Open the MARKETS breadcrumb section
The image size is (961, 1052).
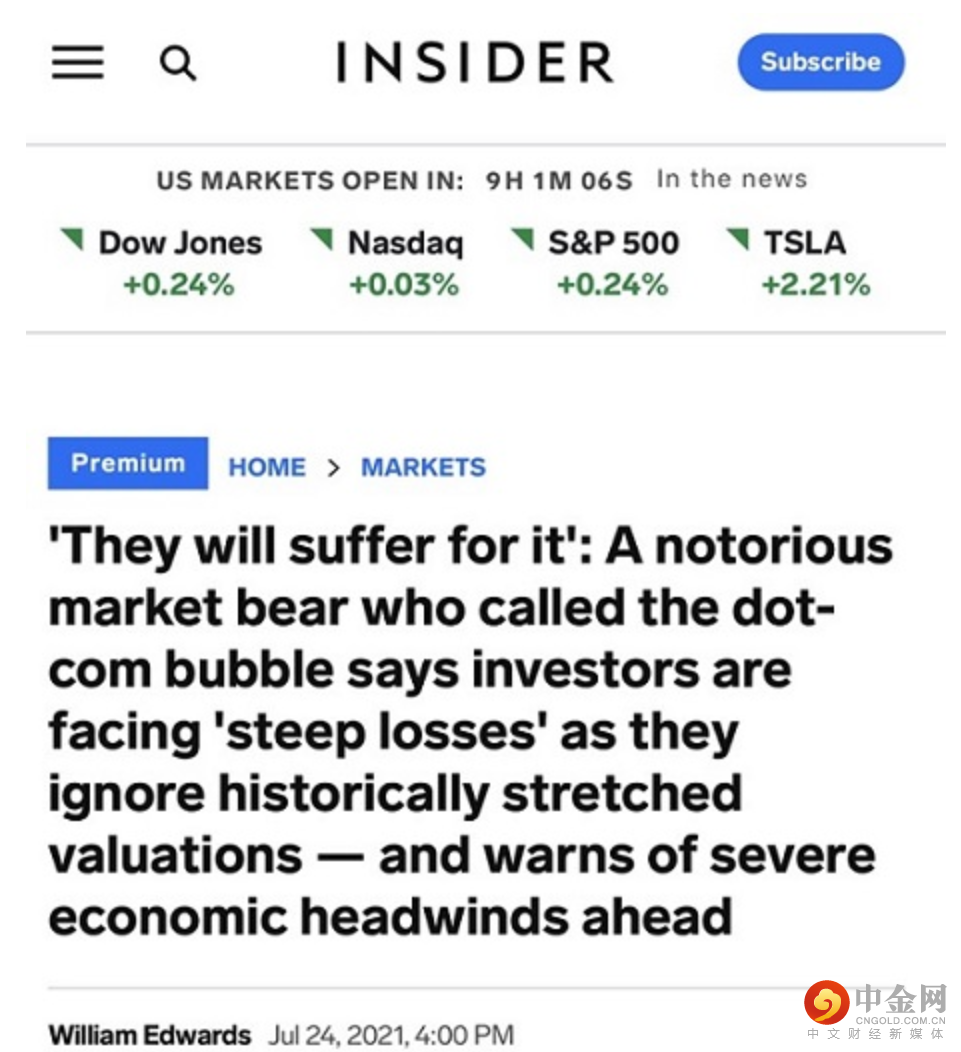(x=423, y=467)
